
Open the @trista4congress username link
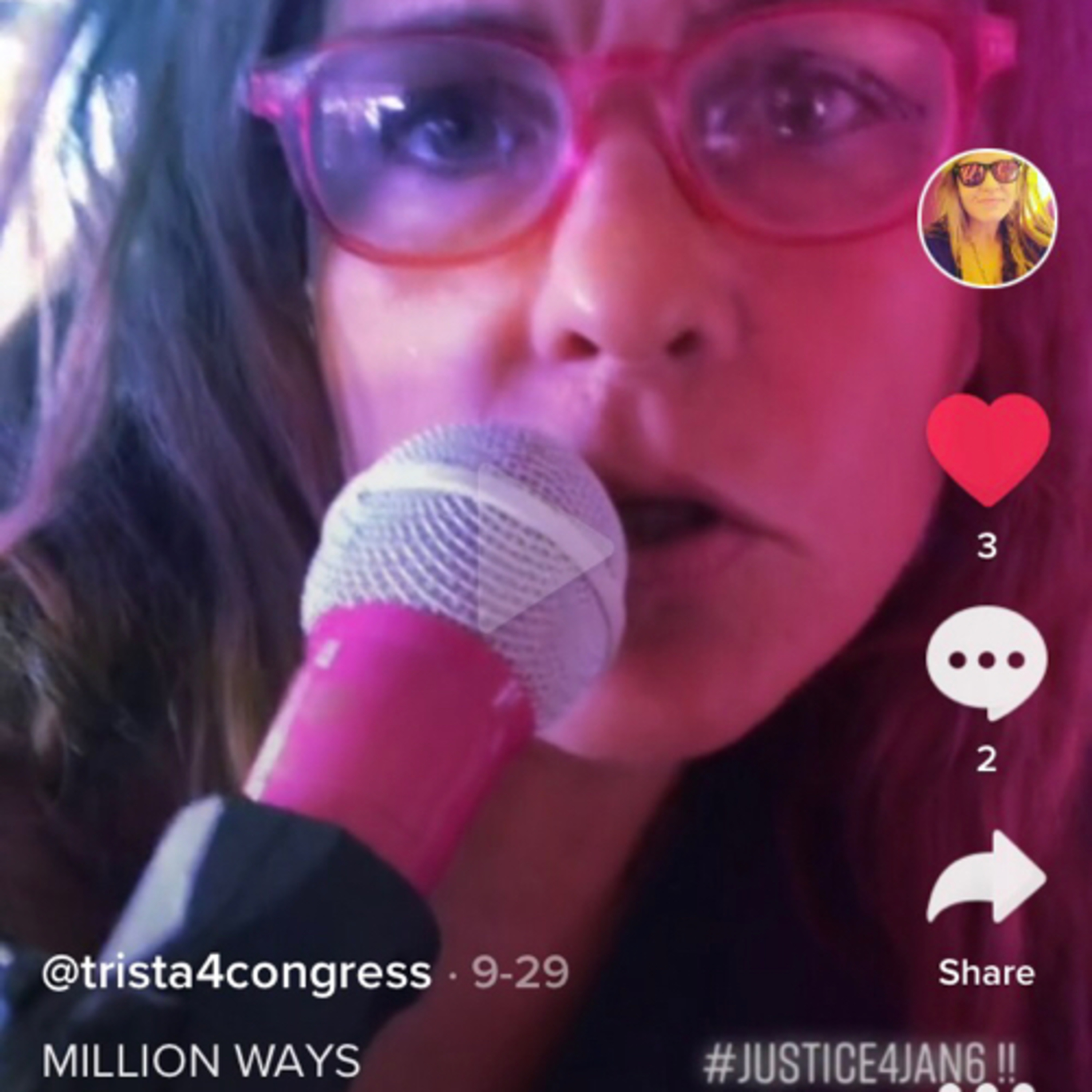coord(236,973)
